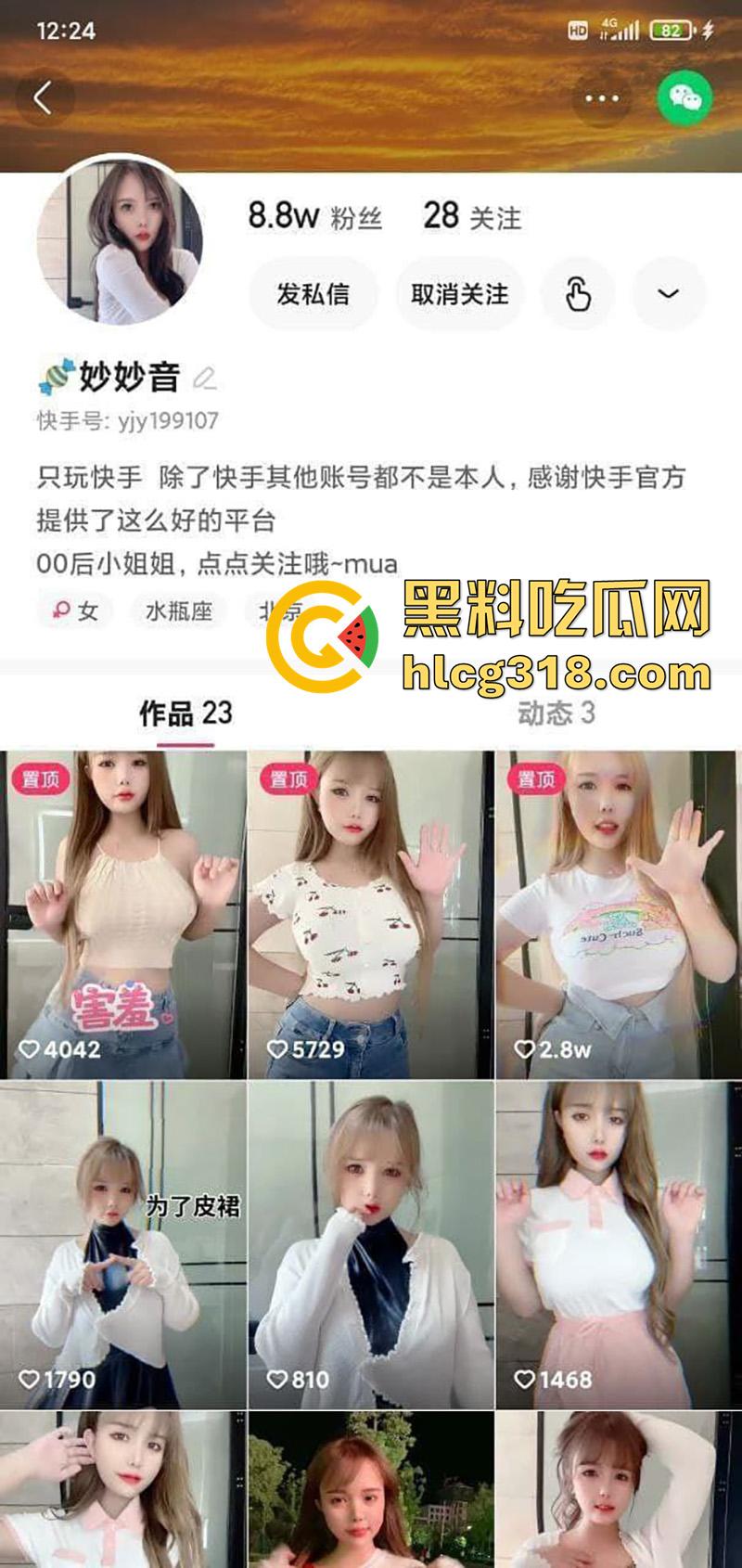Switch to the 动态 3 tab
This screenshot has width=742, height=1568.
(x=554, y=714)
